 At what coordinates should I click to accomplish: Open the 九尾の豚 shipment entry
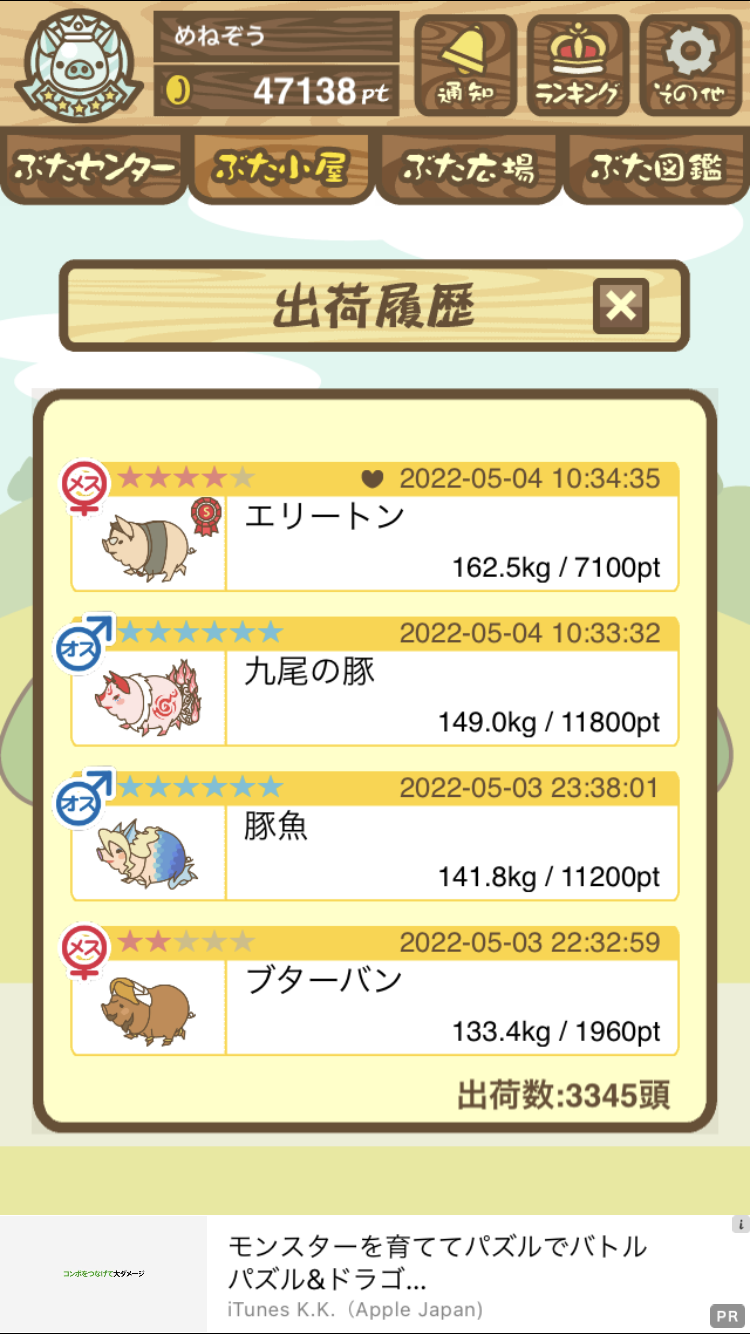[x=375, y=682]
